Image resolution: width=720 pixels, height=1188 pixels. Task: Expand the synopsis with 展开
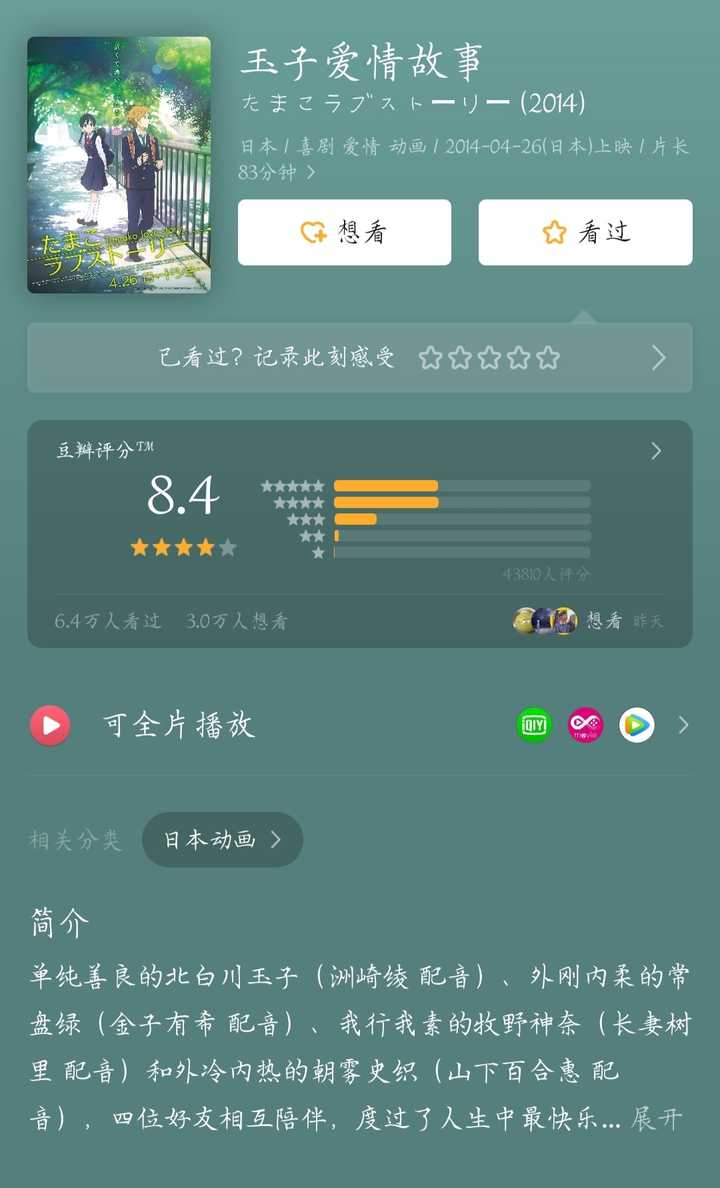pos(656,1118)
